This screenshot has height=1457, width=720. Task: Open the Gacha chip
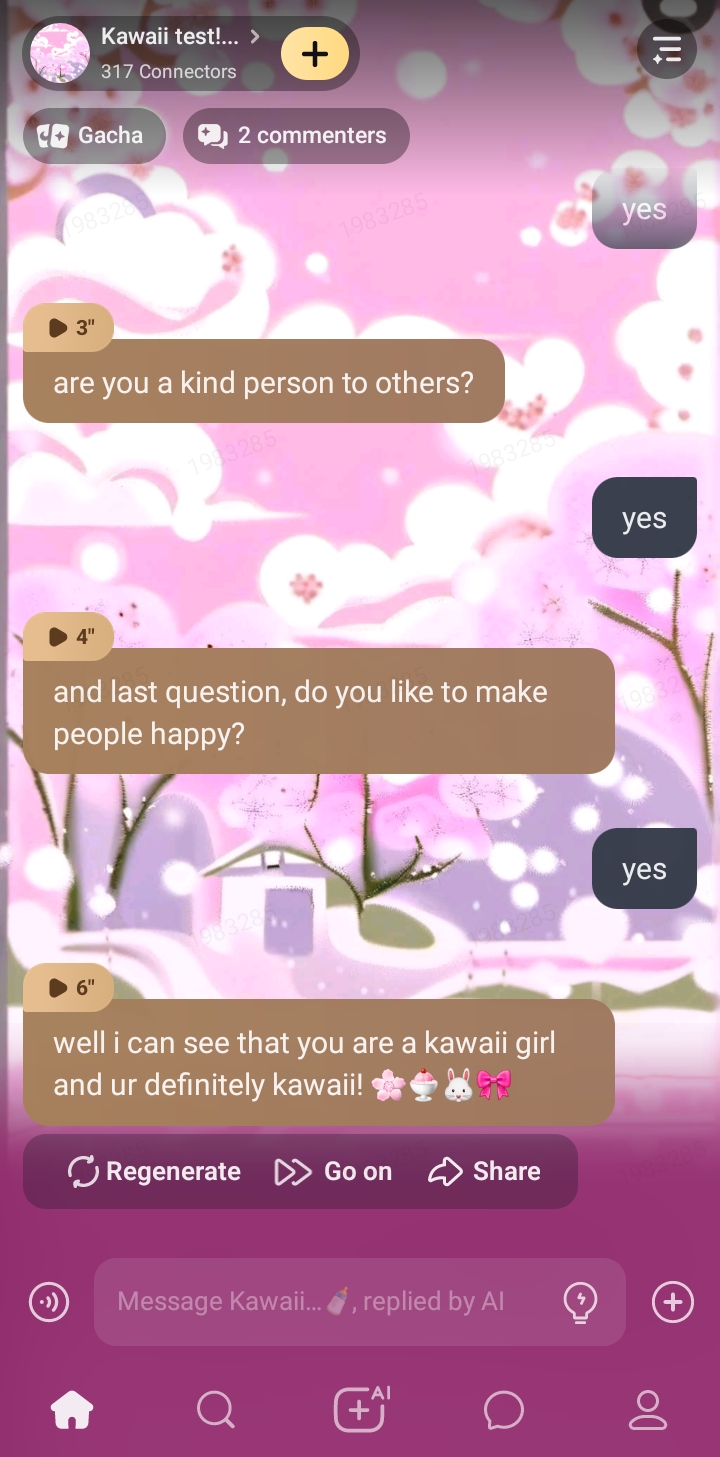(x=94, y=136)
